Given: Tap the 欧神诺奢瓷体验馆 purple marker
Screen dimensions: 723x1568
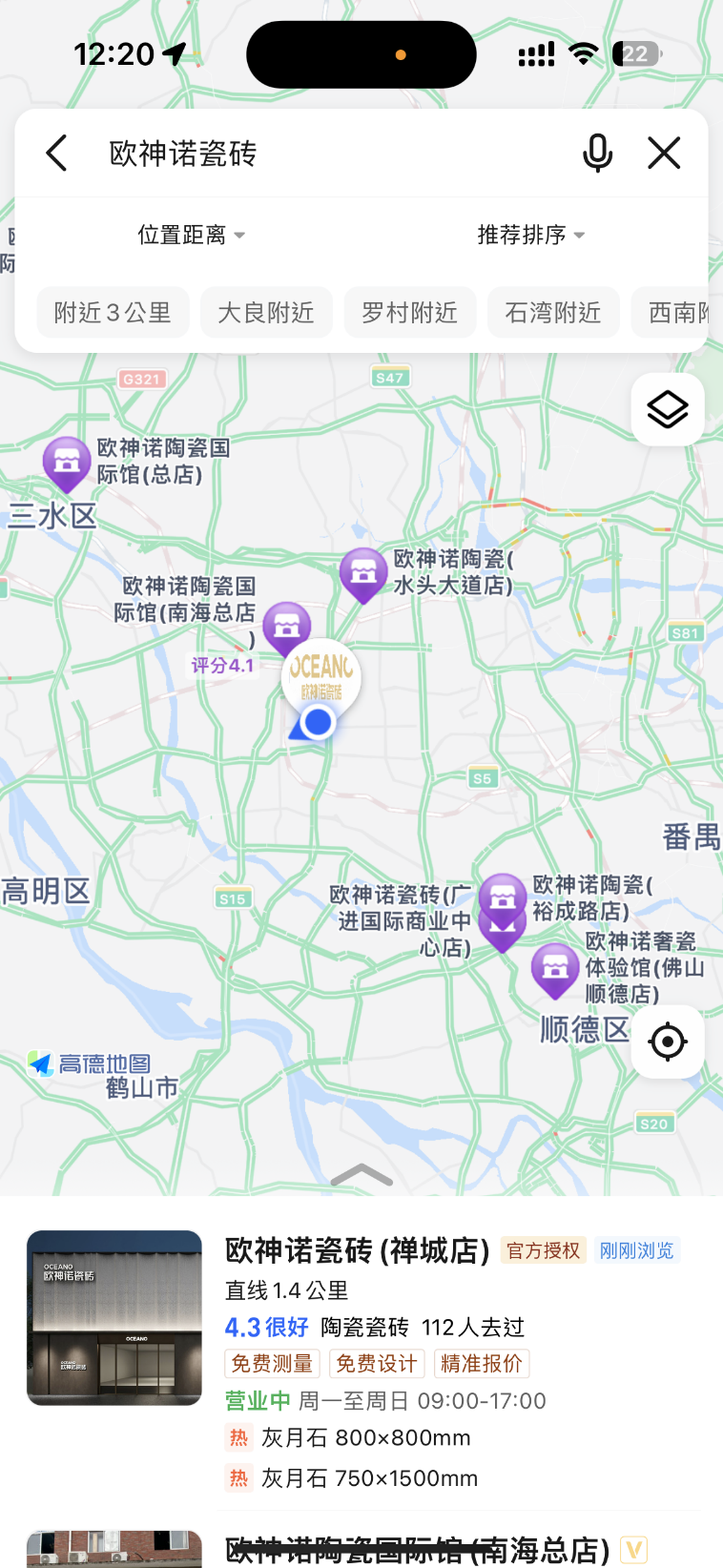Looking at the screenshot, I should click(555, 971).
